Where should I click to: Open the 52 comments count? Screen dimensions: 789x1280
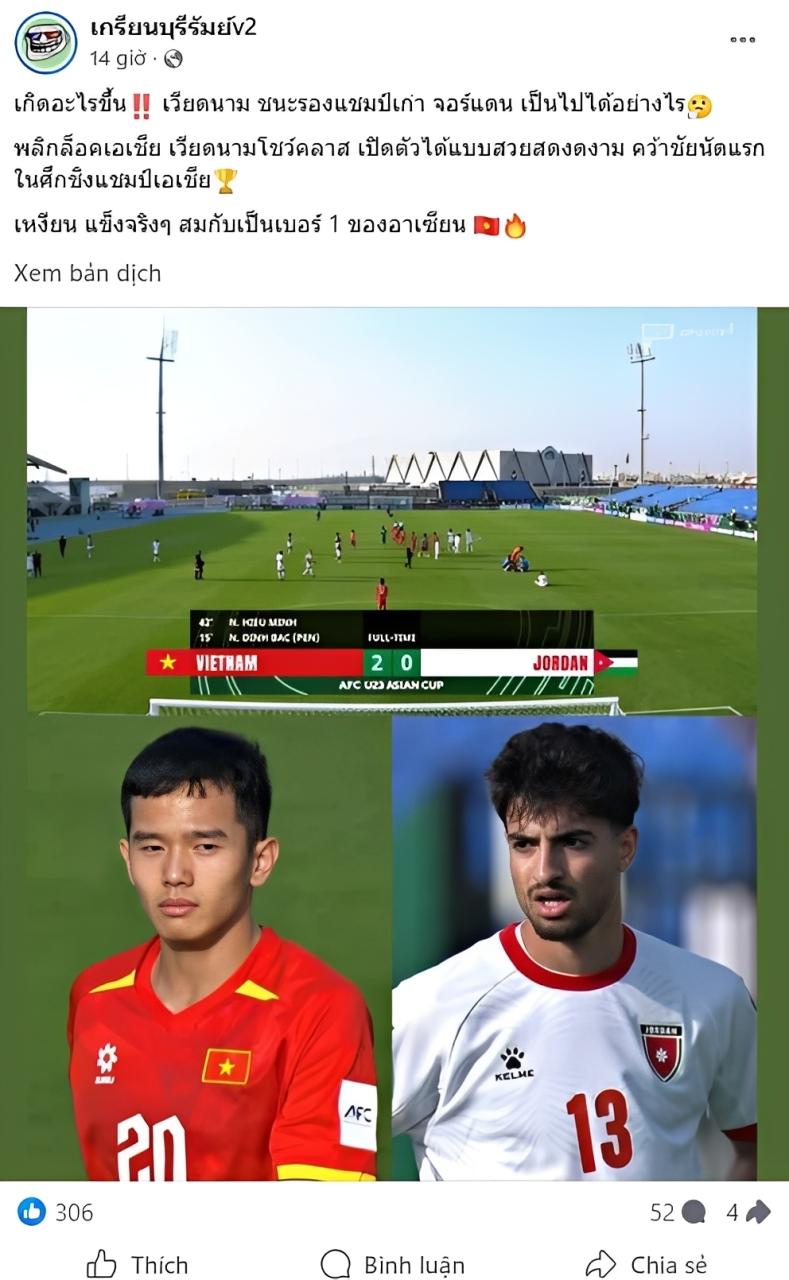pyautogui.click(x=677, y=1212)
